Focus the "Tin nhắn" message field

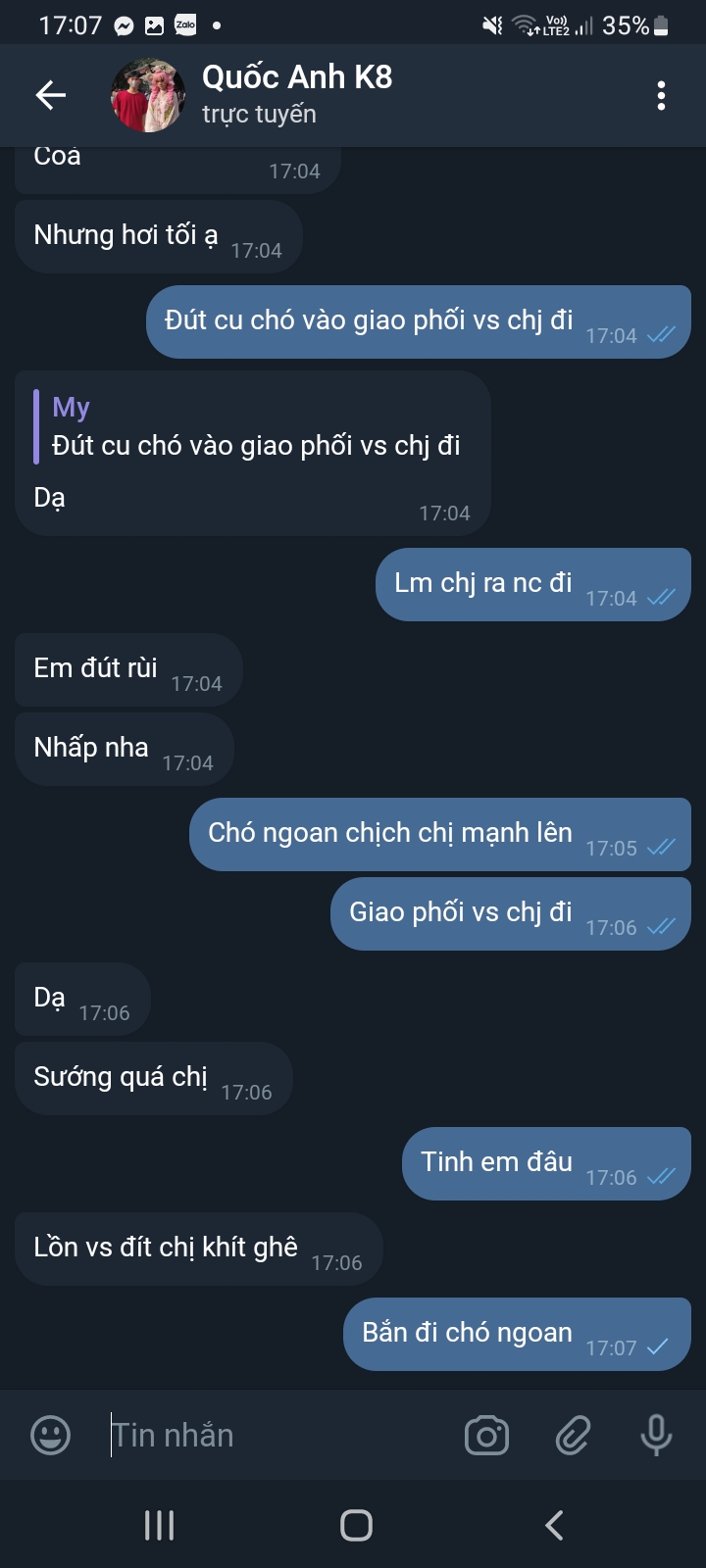tap(275, 1436)
